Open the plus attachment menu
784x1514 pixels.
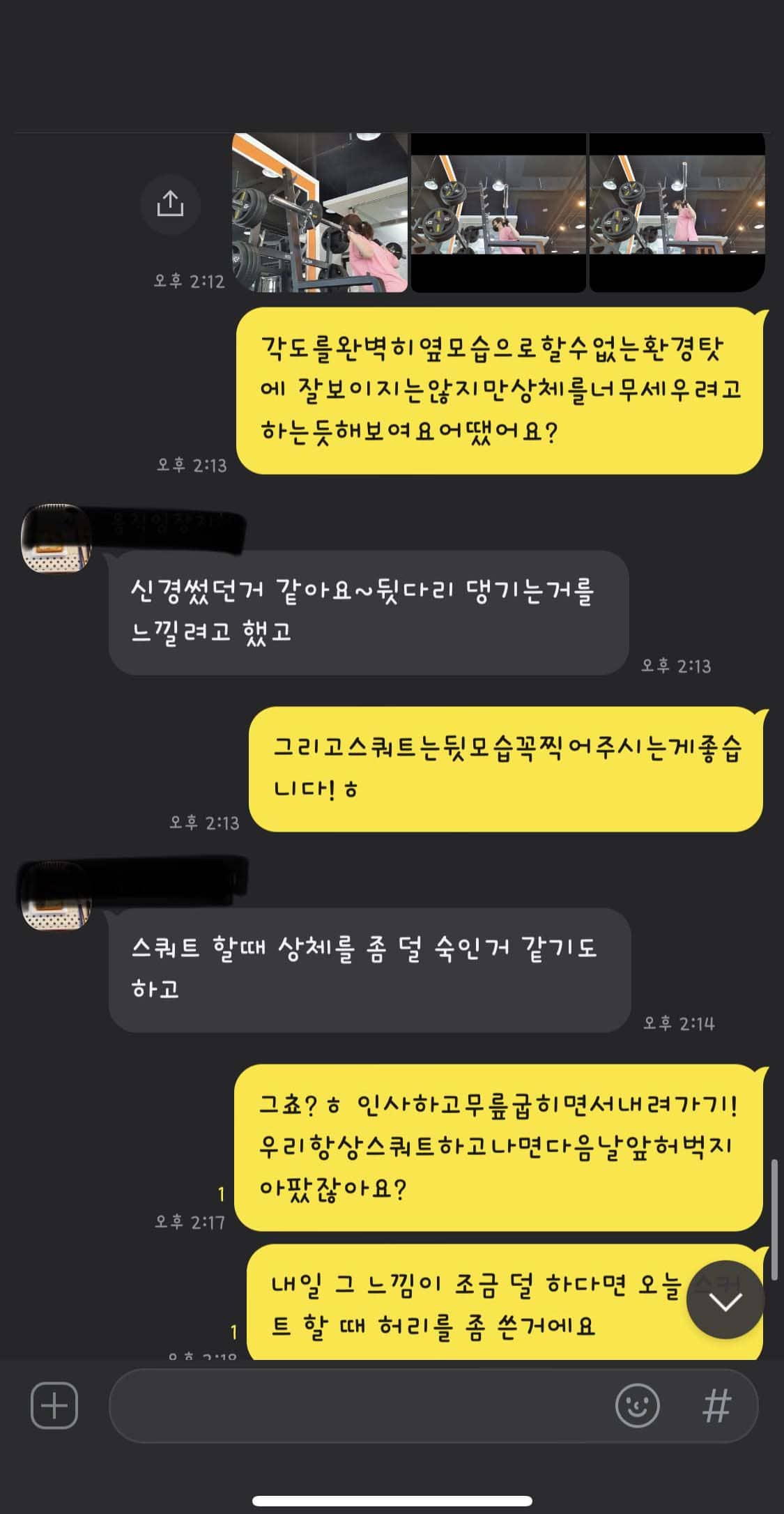point(54,1405)
